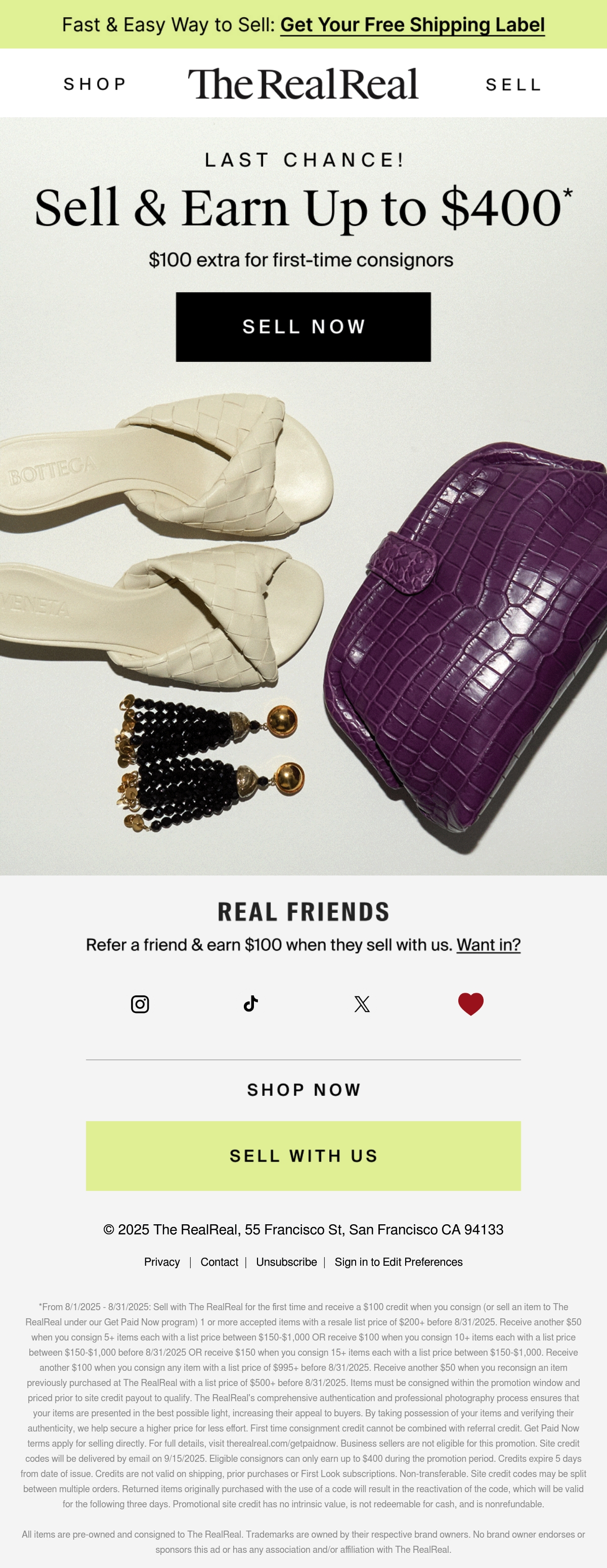Open the X social icon

pos(362,1004)
